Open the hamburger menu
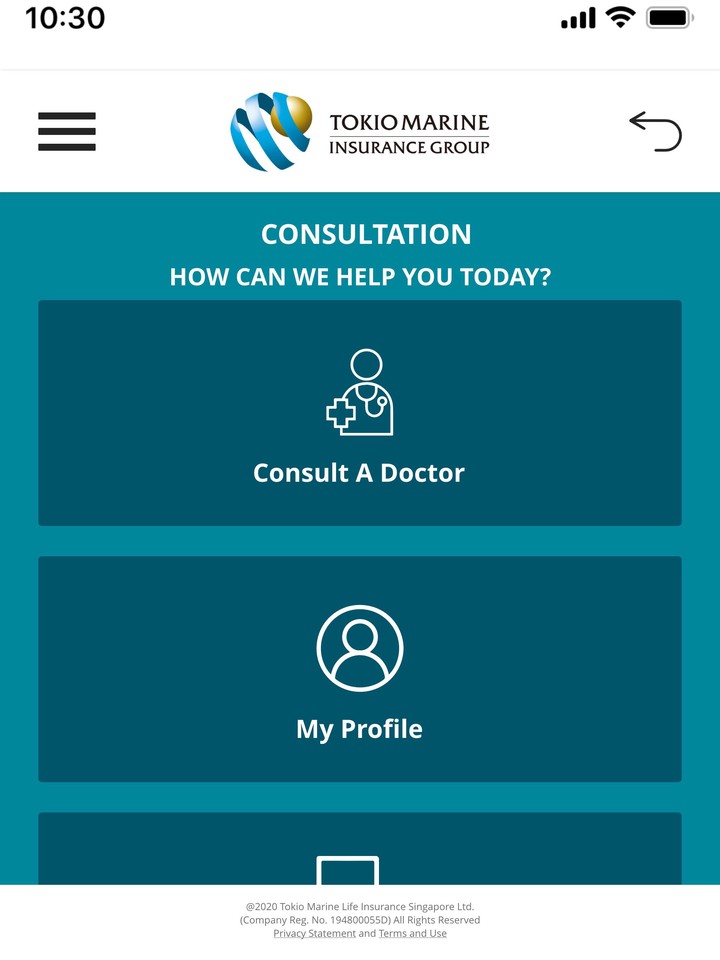The width and height of the screenshot is (720, 960). (67, 132)
